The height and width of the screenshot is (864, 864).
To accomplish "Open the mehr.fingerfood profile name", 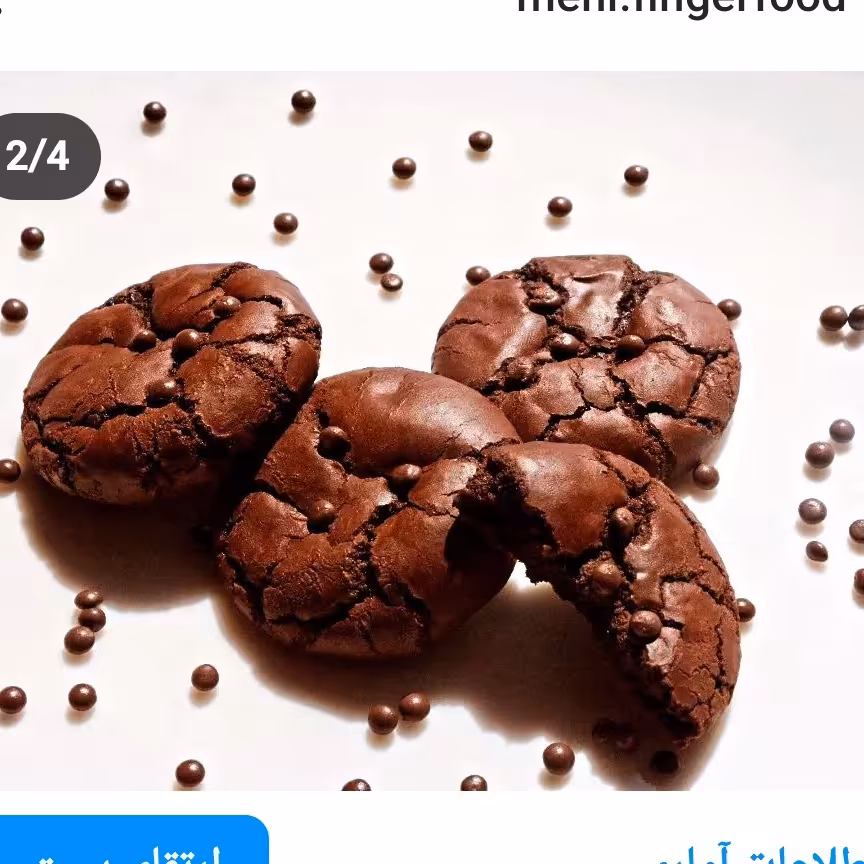I will pyautogui.click(x=682, y=8).
